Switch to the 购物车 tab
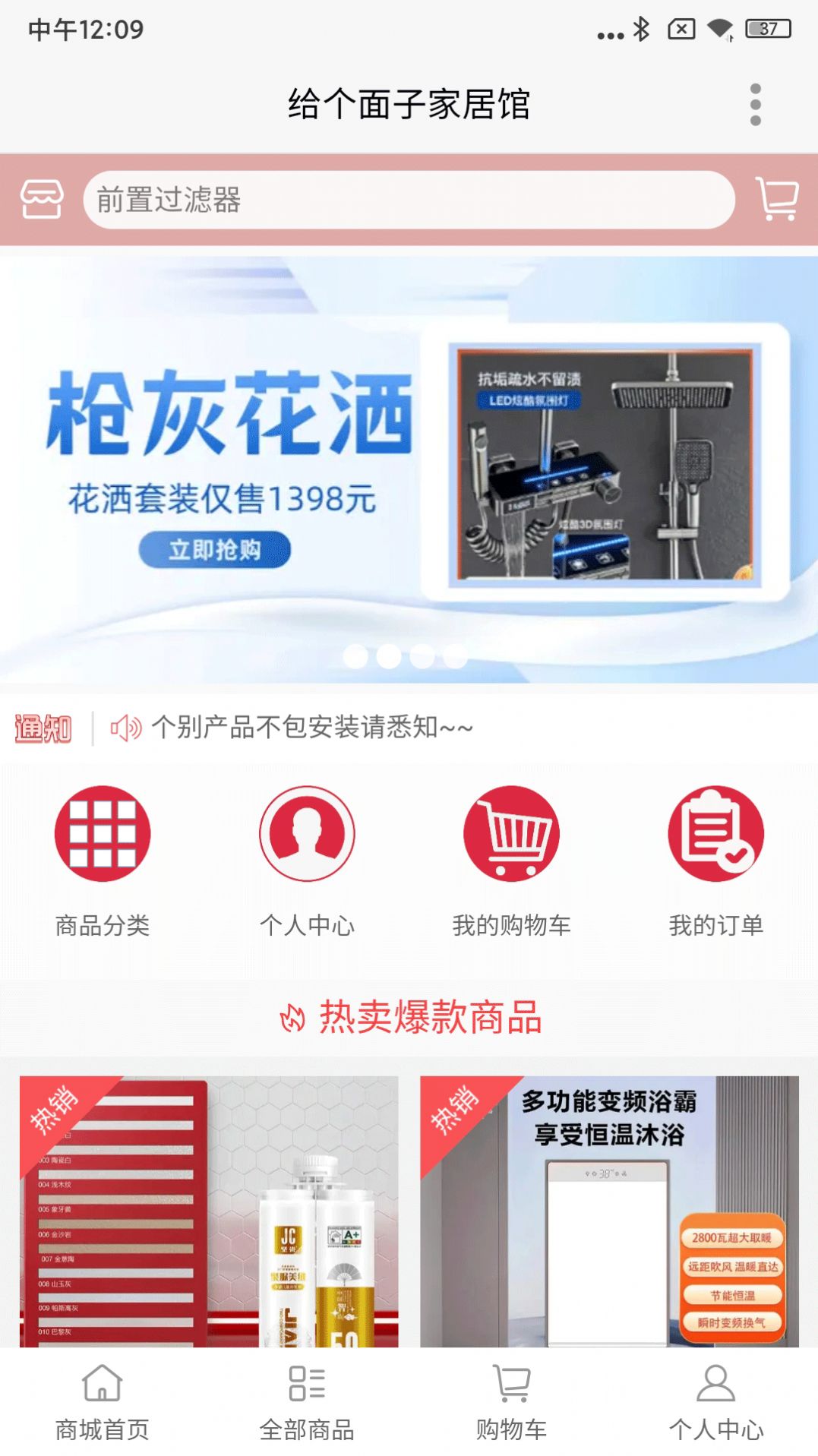The height and width of the screenshot is (1456, 818). (511, 1403)
